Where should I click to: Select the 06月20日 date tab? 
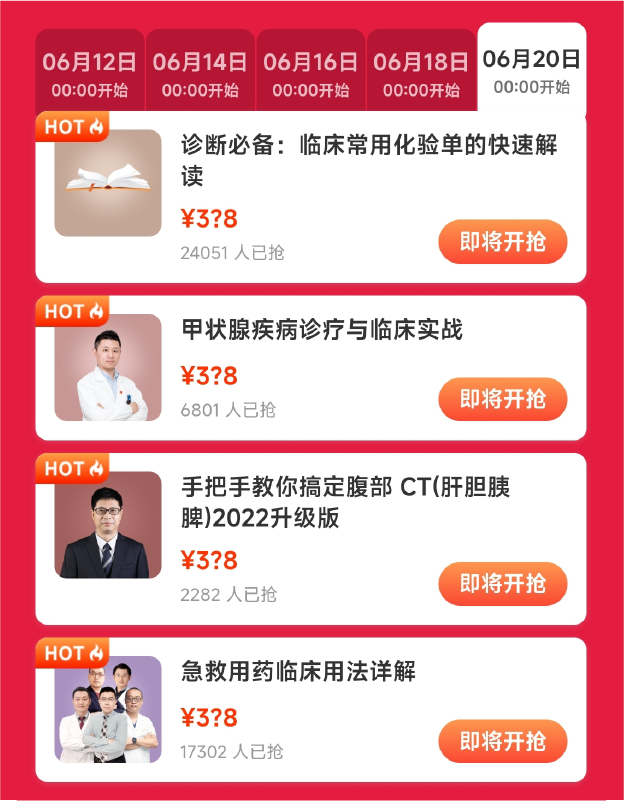tap(531, 70)
